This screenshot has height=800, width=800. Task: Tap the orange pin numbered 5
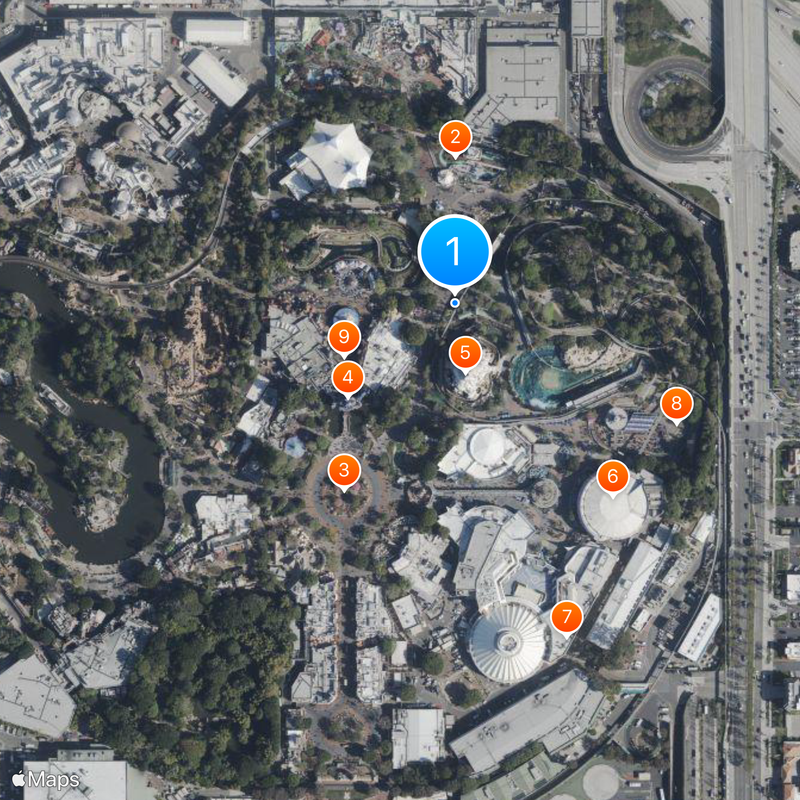pos(465,352)
